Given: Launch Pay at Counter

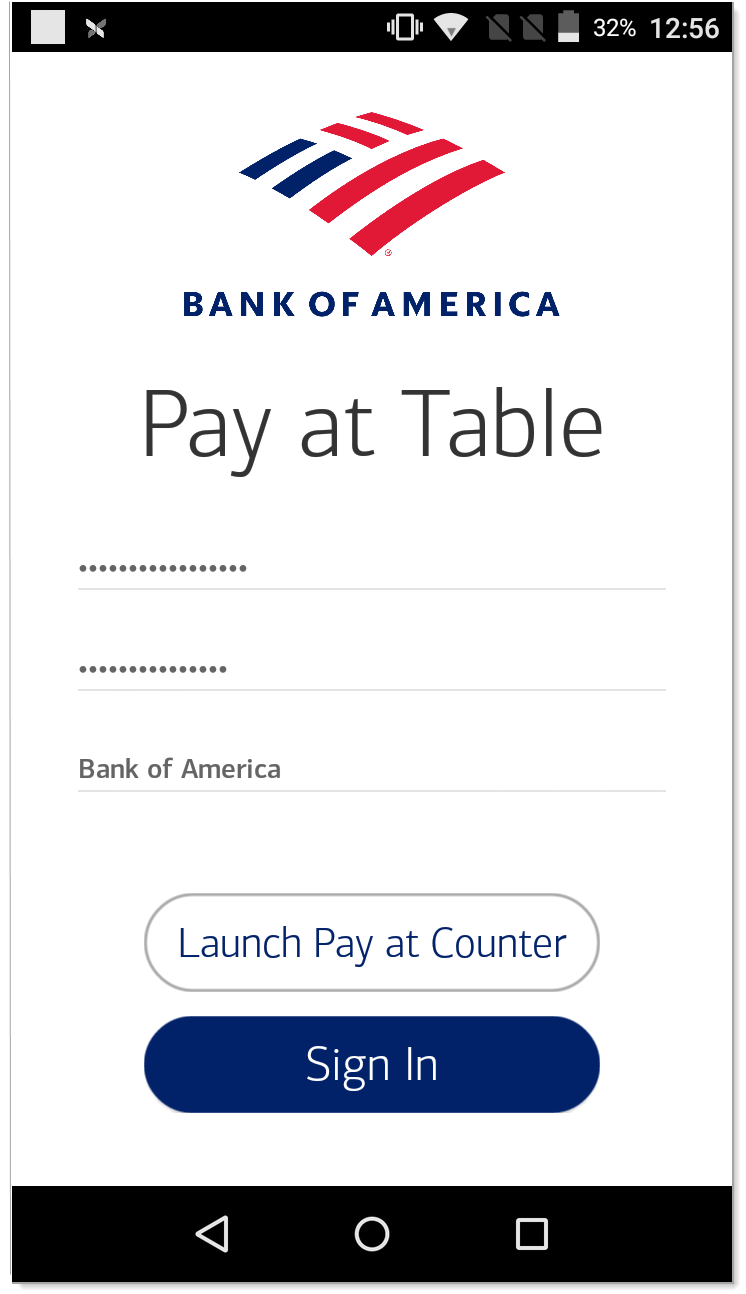Looking at the screenshot, I should point(372,943).
